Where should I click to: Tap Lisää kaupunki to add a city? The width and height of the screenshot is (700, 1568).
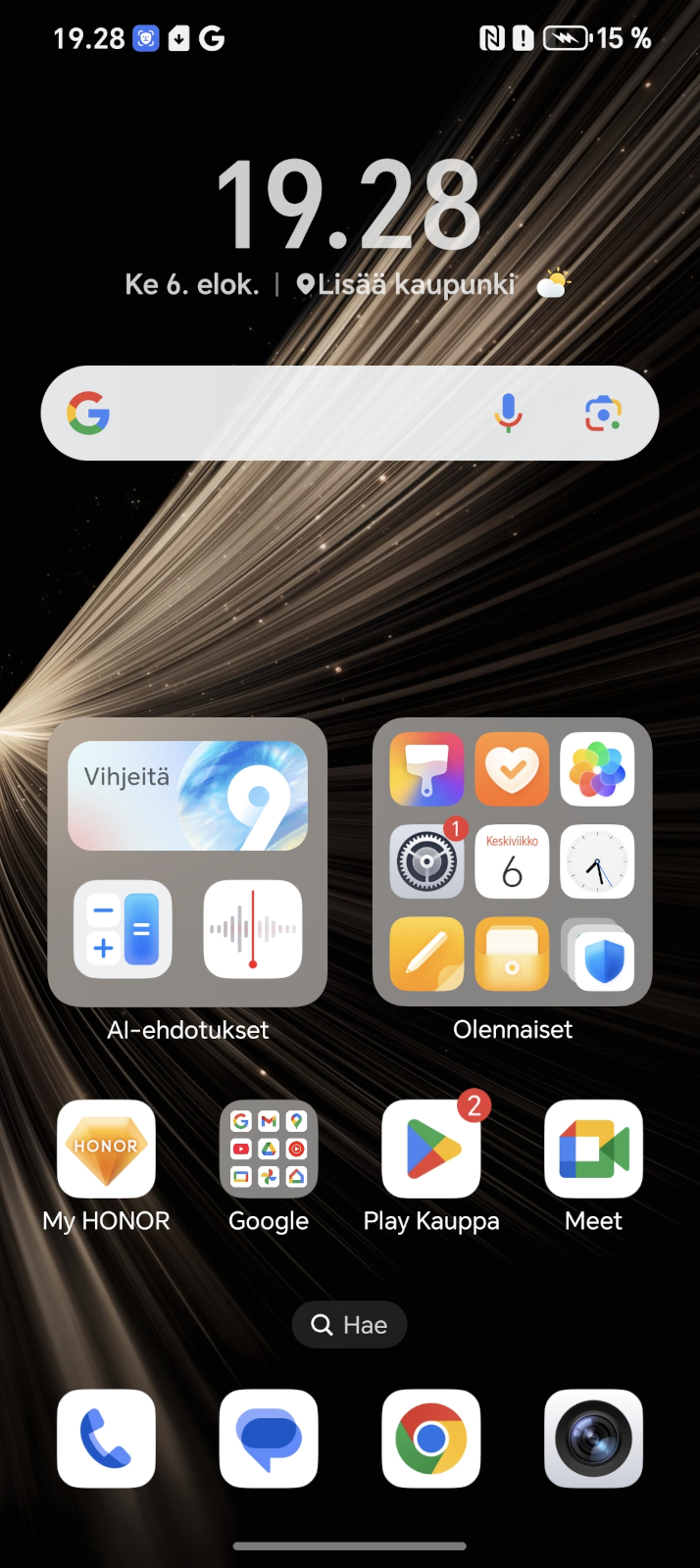(406, 284)
